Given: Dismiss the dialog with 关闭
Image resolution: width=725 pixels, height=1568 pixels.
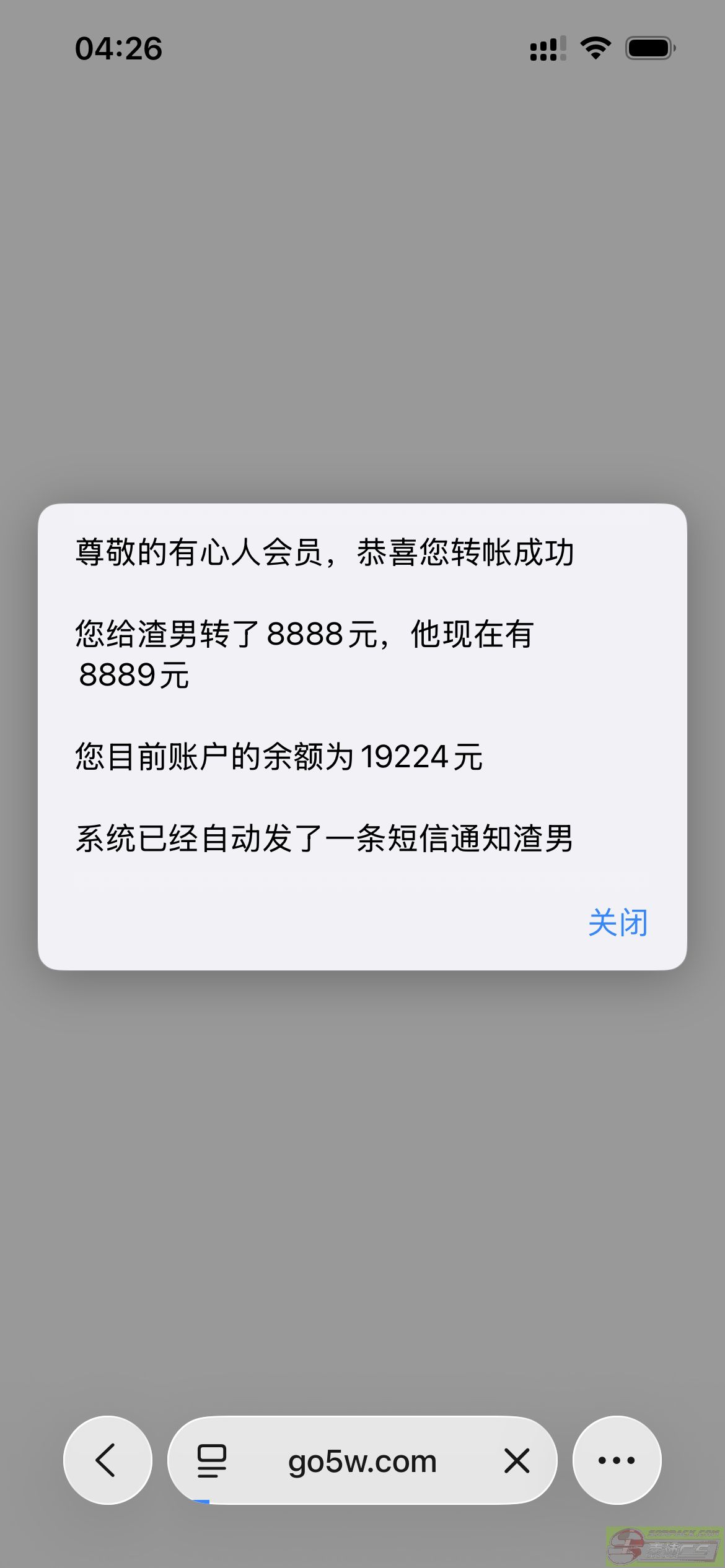Looking at the screenshot, I should click(x=617, y=923).
